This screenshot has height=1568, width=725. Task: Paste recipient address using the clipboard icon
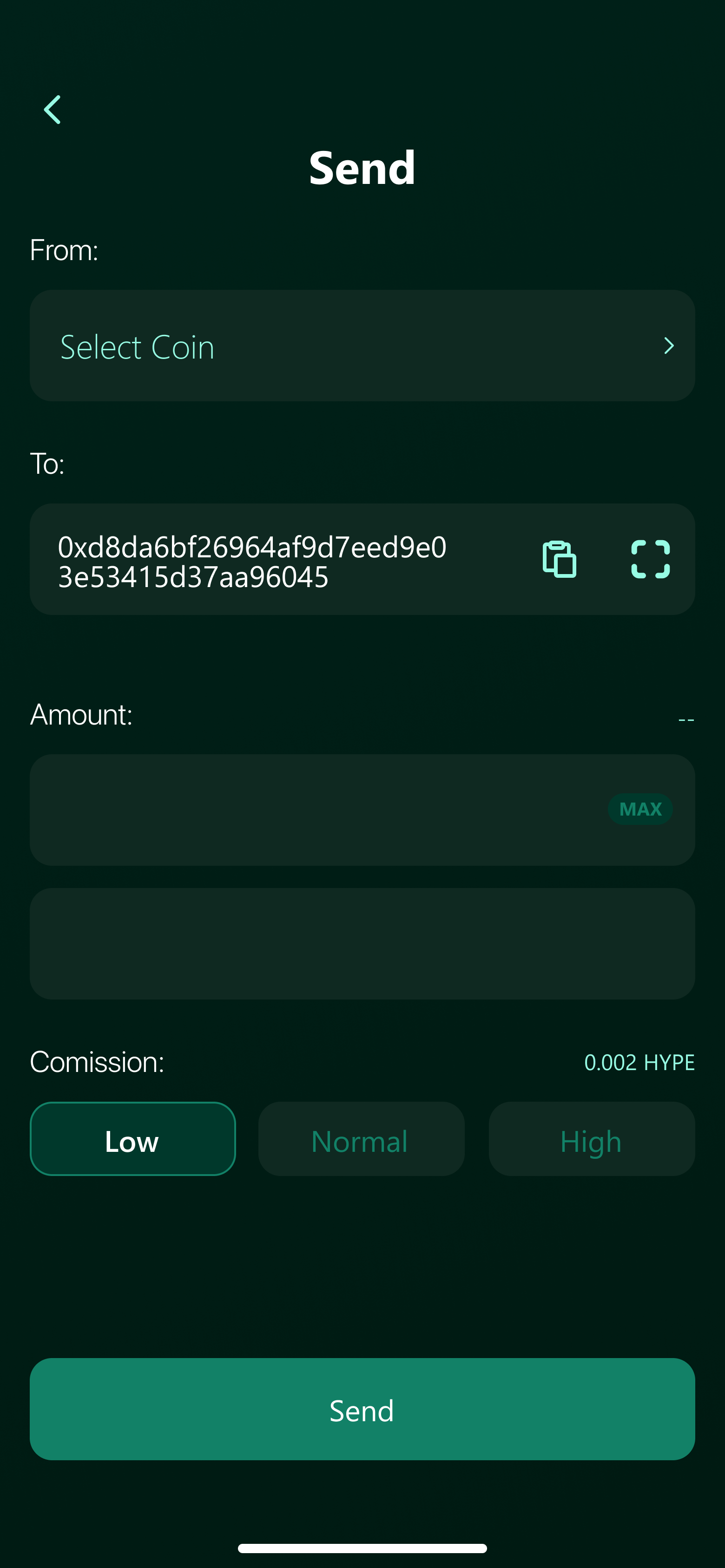558,558
